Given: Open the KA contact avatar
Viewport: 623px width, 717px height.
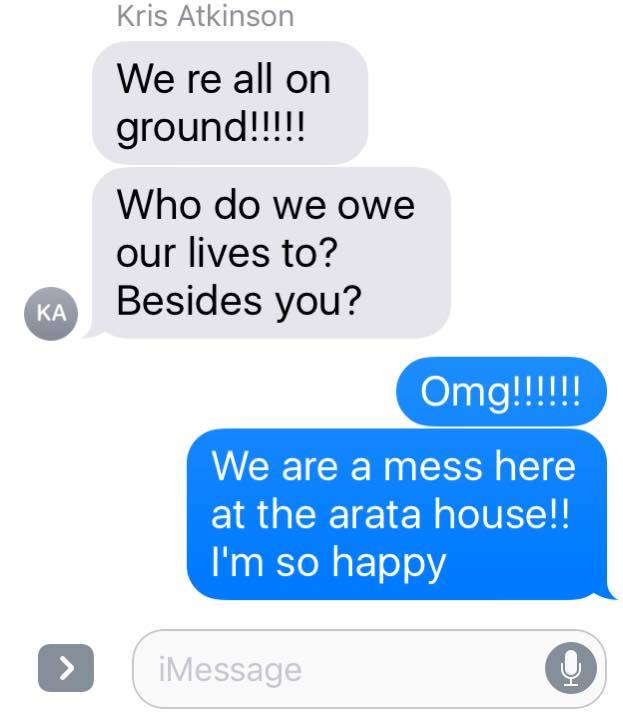Looking at the screenshot, I should click(51, 312).
